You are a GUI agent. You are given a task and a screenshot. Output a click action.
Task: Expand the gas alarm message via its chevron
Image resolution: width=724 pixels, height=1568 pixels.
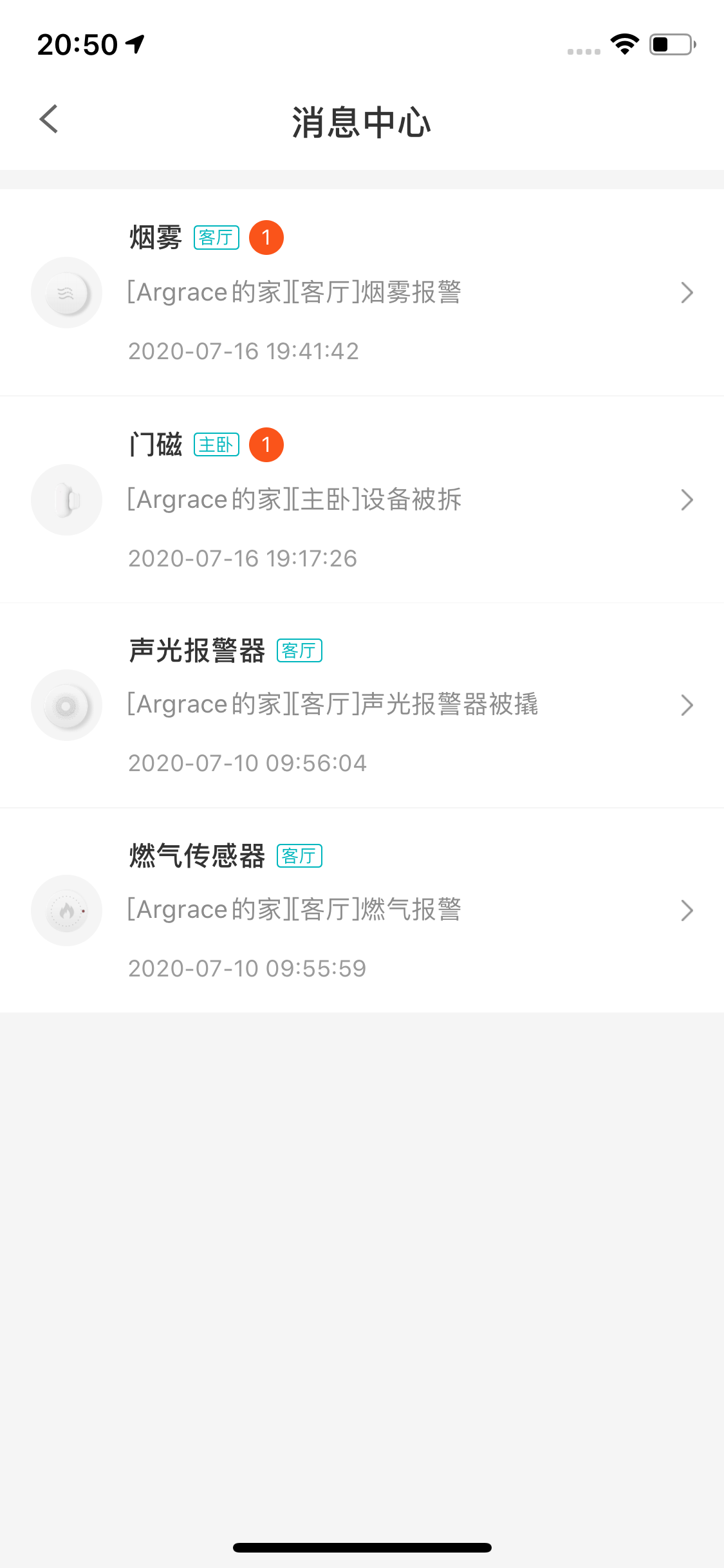click(688, 910)
